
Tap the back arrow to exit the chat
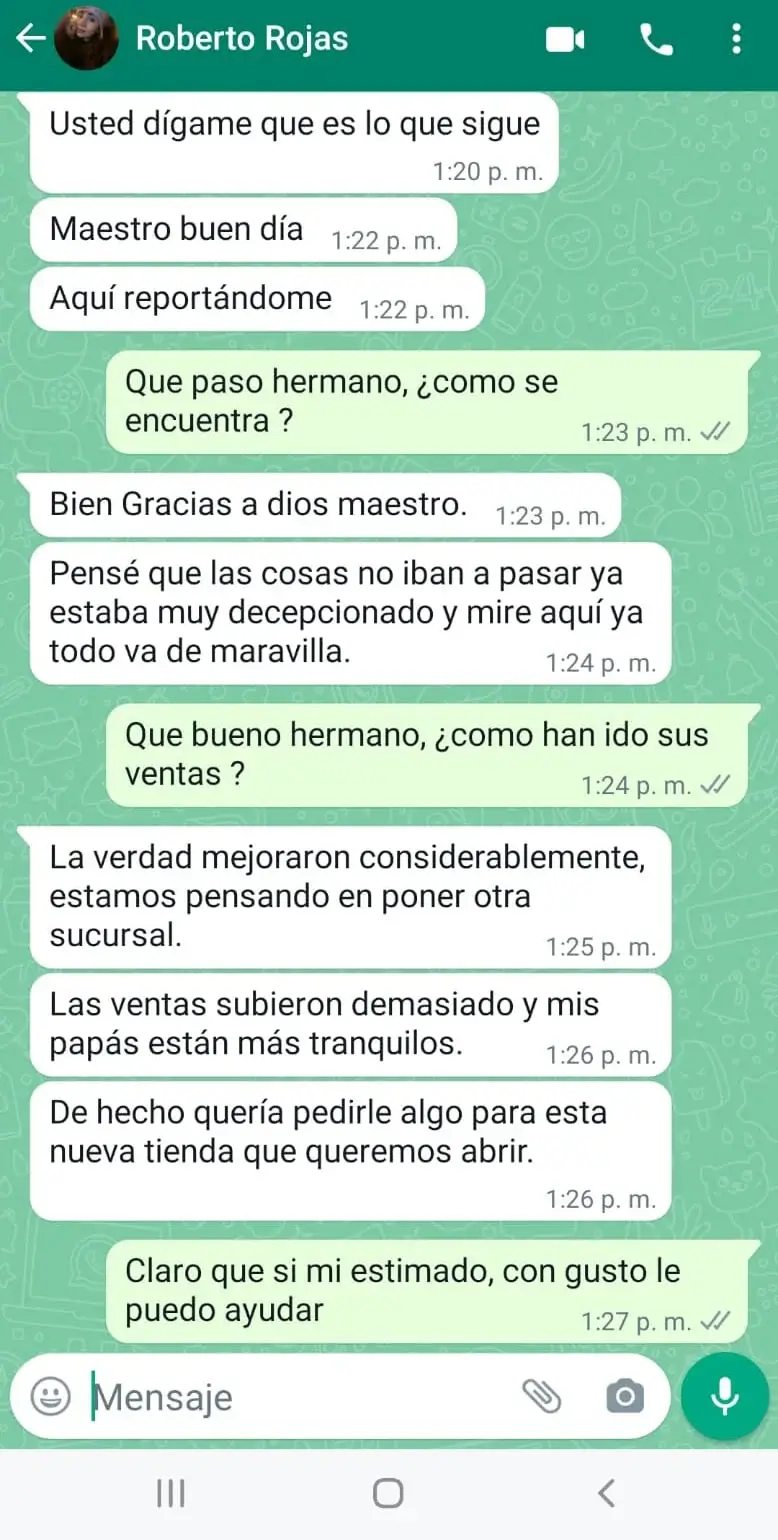29,38
